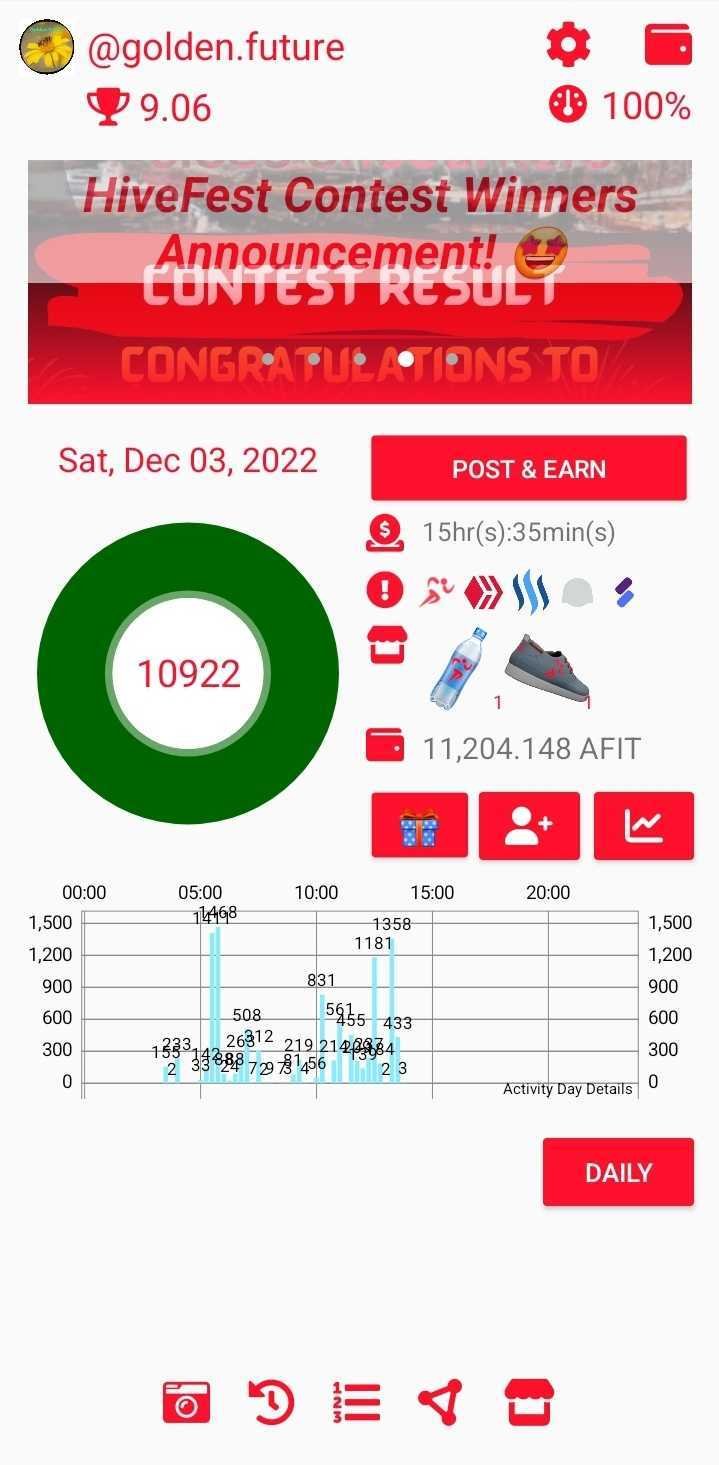719x1465 pixels.
Task: Tap the 10922 step count circle
Action: click(x=188, y=674)
